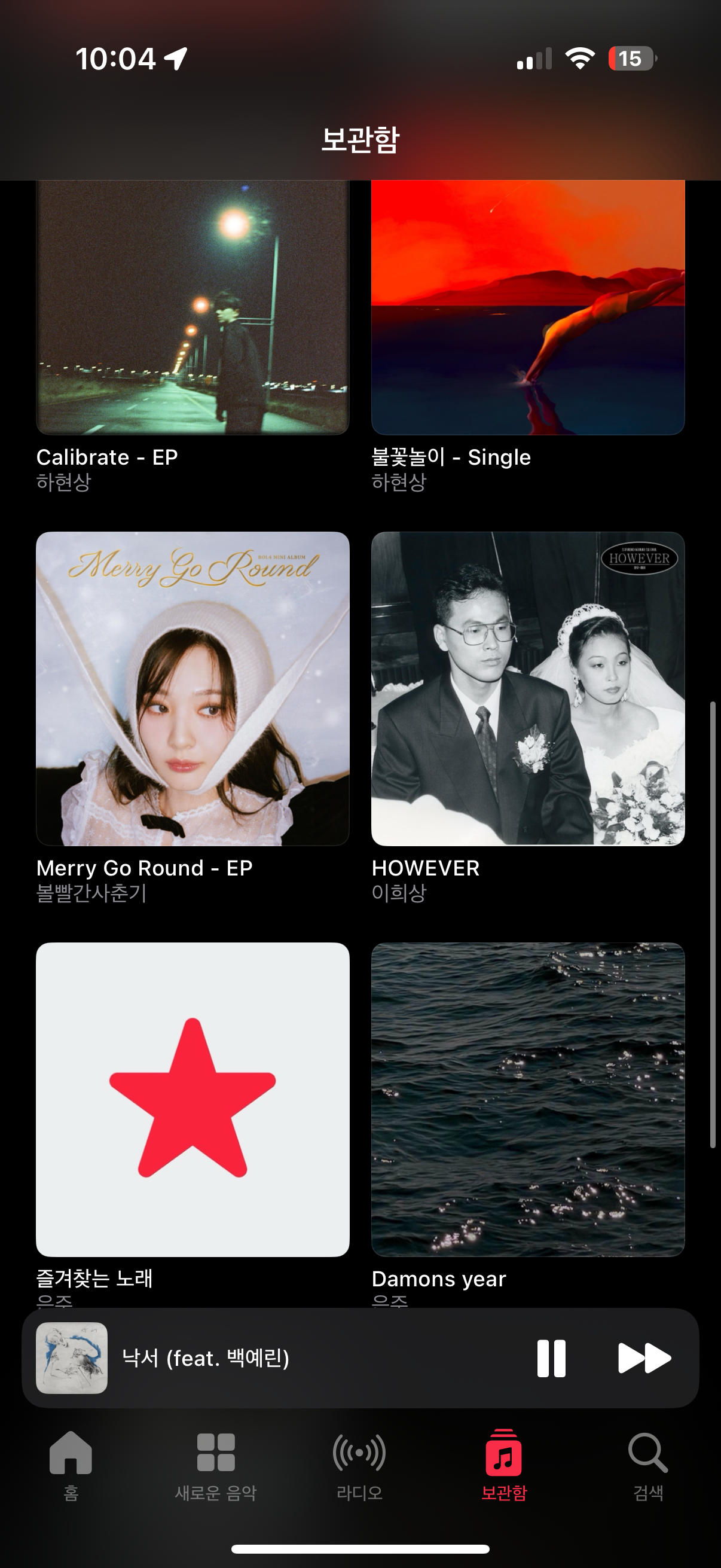Image resolution: width=721 pixels, height=1568 pixels.
Task: Open the 불꽃놀이 - Single album
Action: [527, 308]
